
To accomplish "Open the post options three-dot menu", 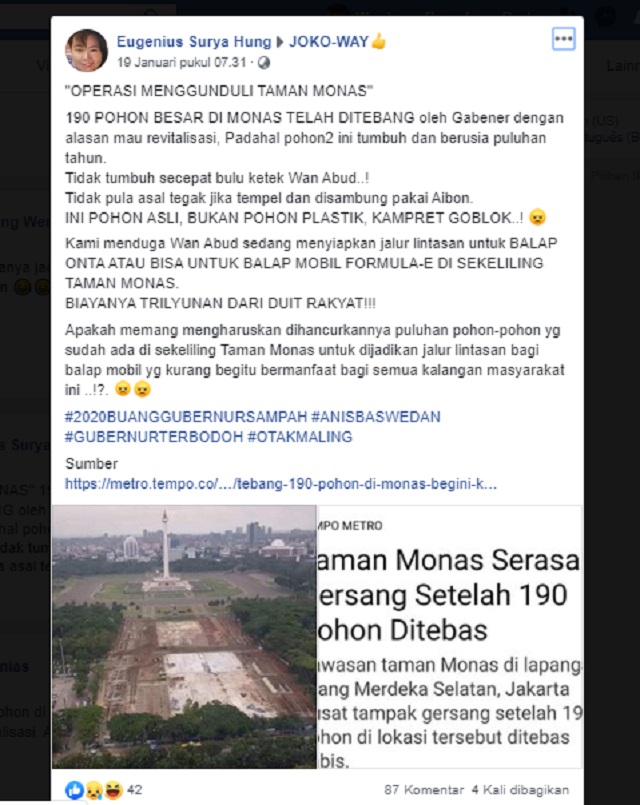I will coord(564,39).
